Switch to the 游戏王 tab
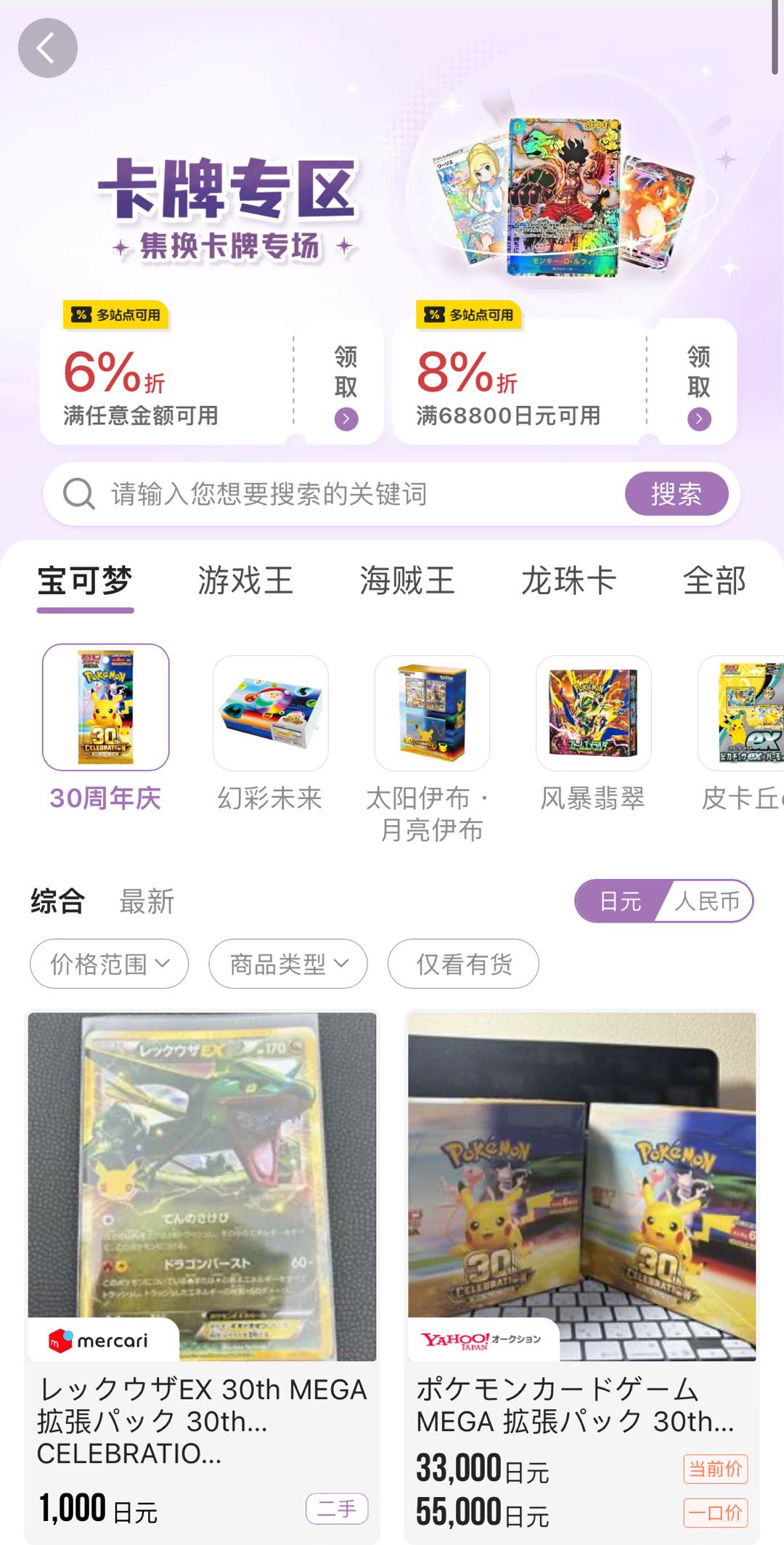 click(x=246, y=580)
